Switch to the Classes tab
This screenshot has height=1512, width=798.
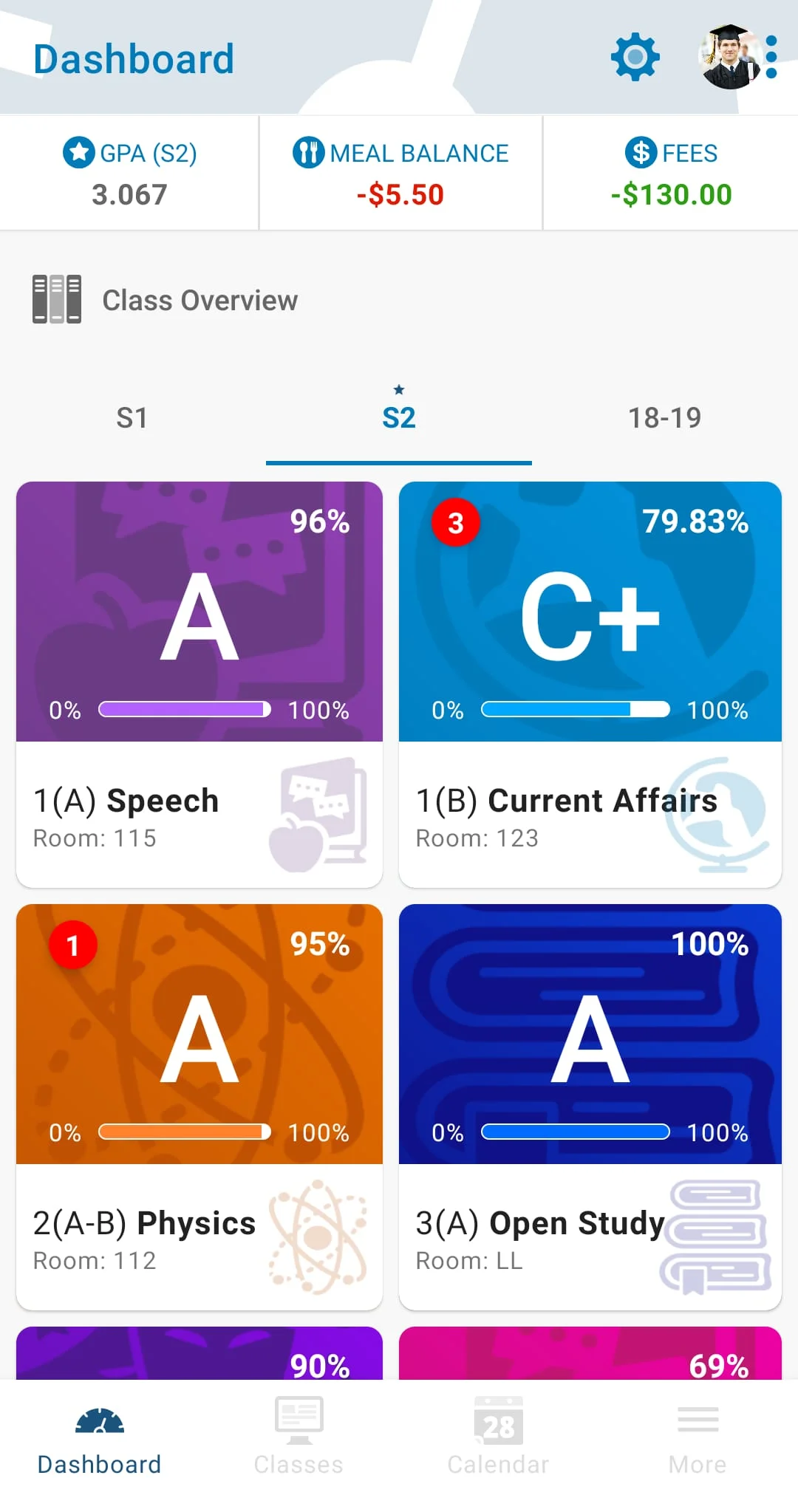(299, 1440)
